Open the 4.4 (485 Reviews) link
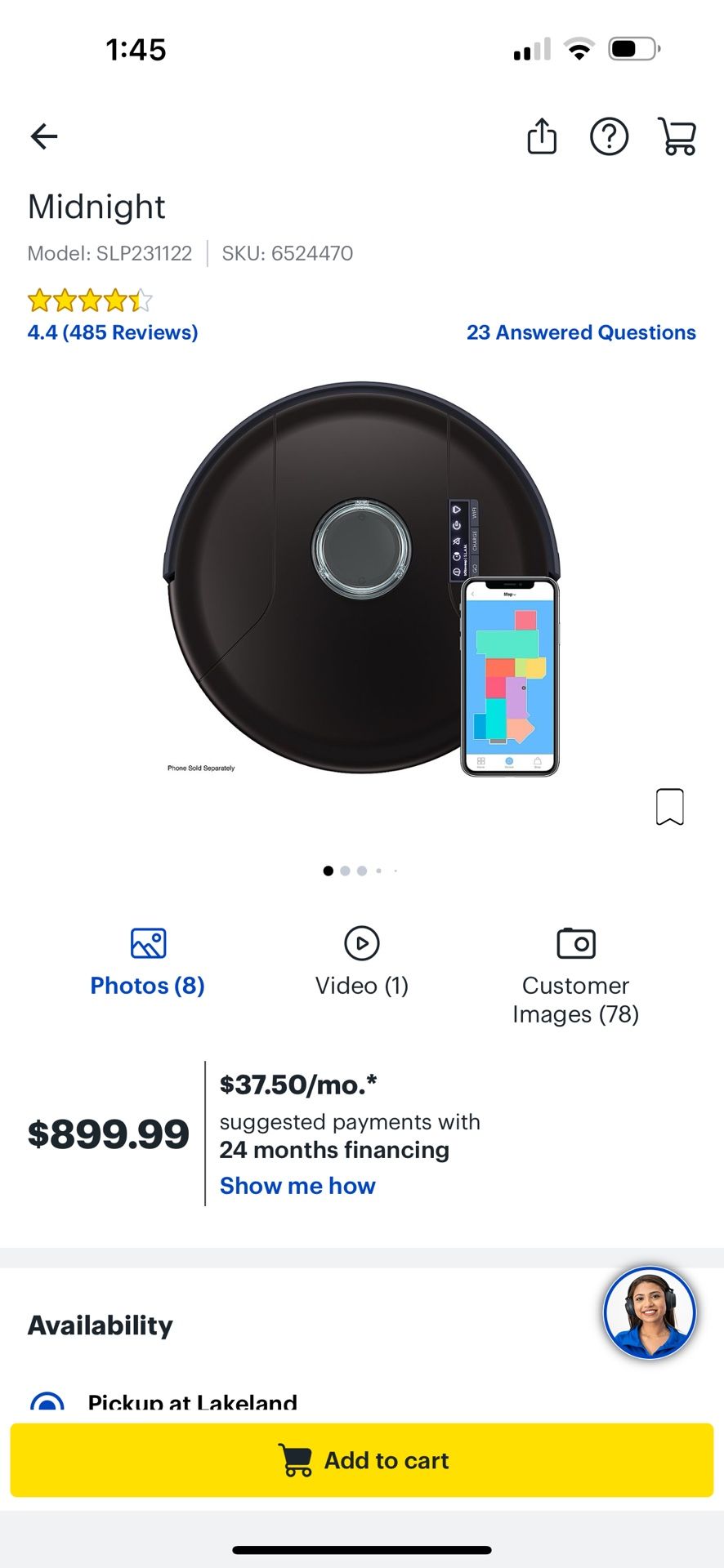This screenshot has width=724, height=1568. (112, 332)
